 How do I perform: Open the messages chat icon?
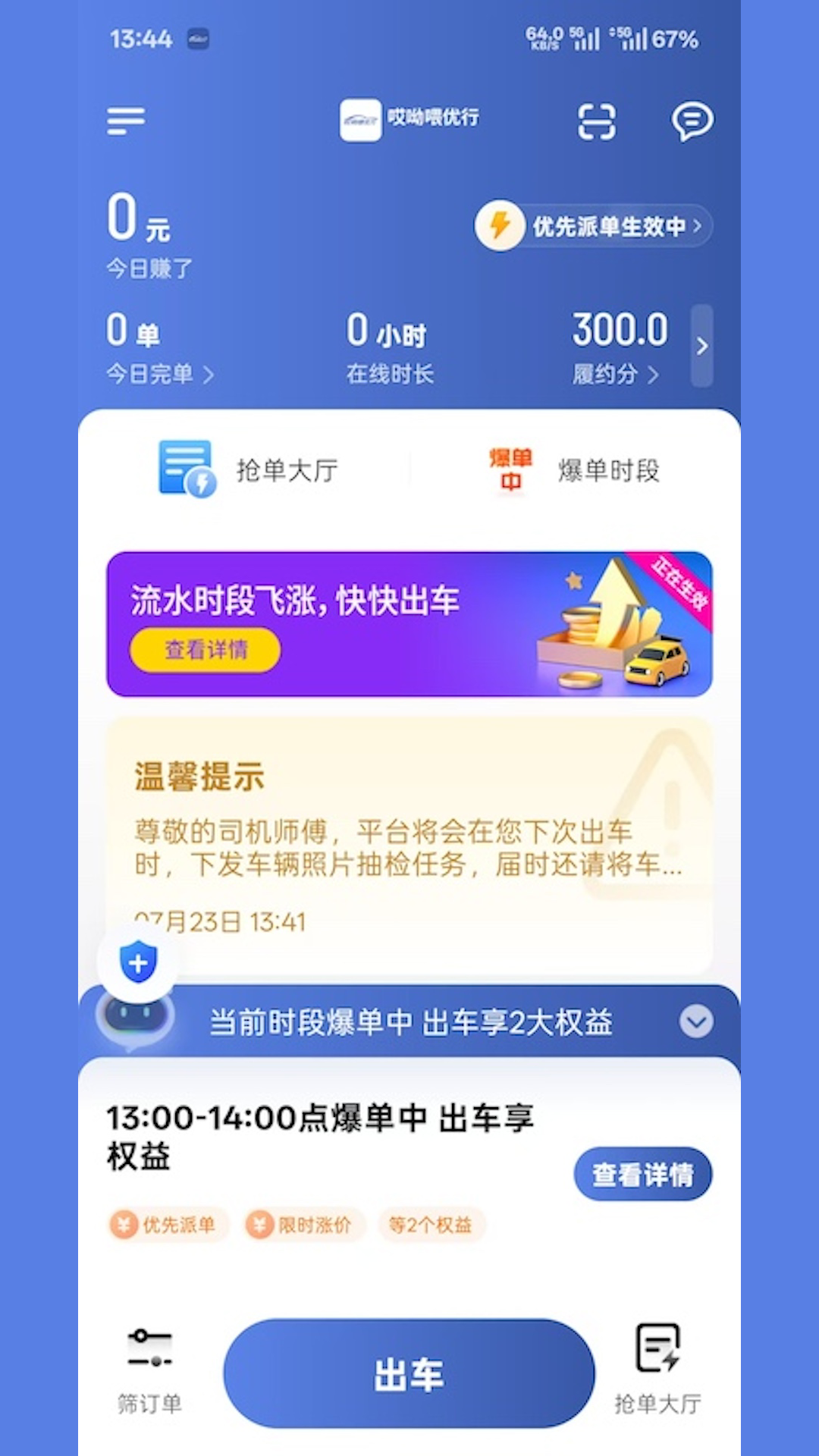click(692, 121)
